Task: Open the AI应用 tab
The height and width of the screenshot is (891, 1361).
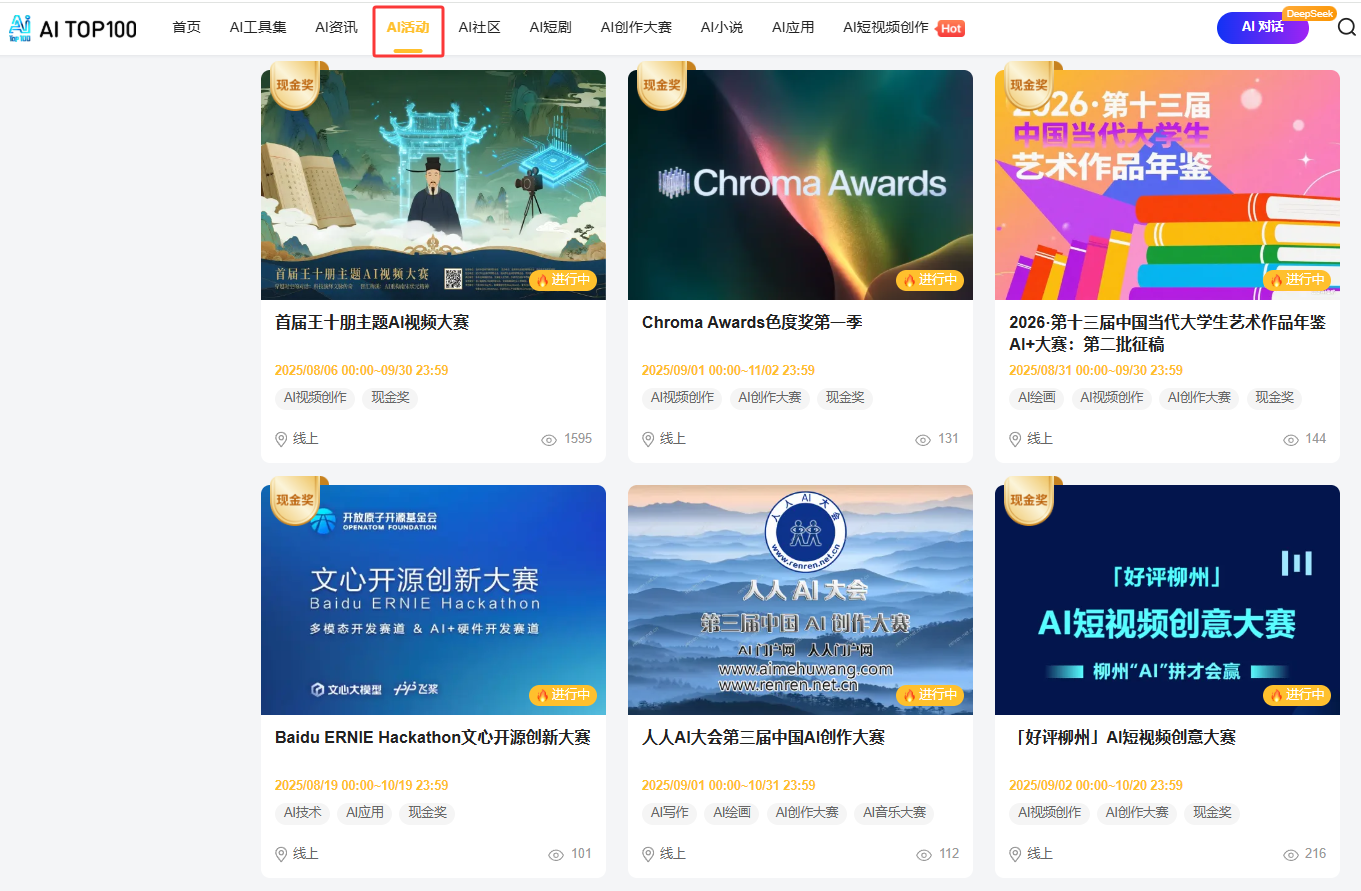Action: 793,28
